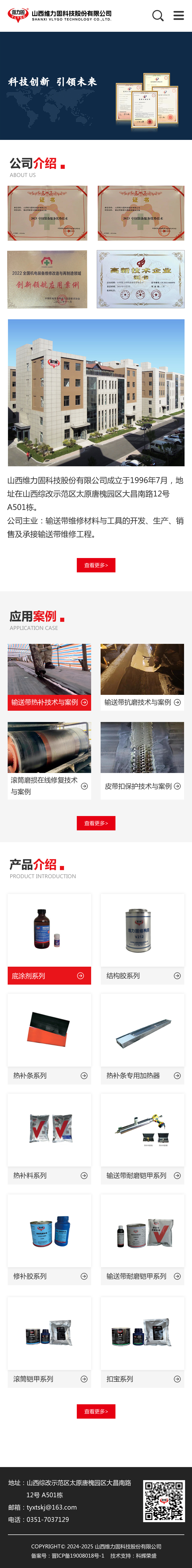The image size is (192, 1568).
Task: Open 热补条专用加热器 product
Action: click(142, 1075)
